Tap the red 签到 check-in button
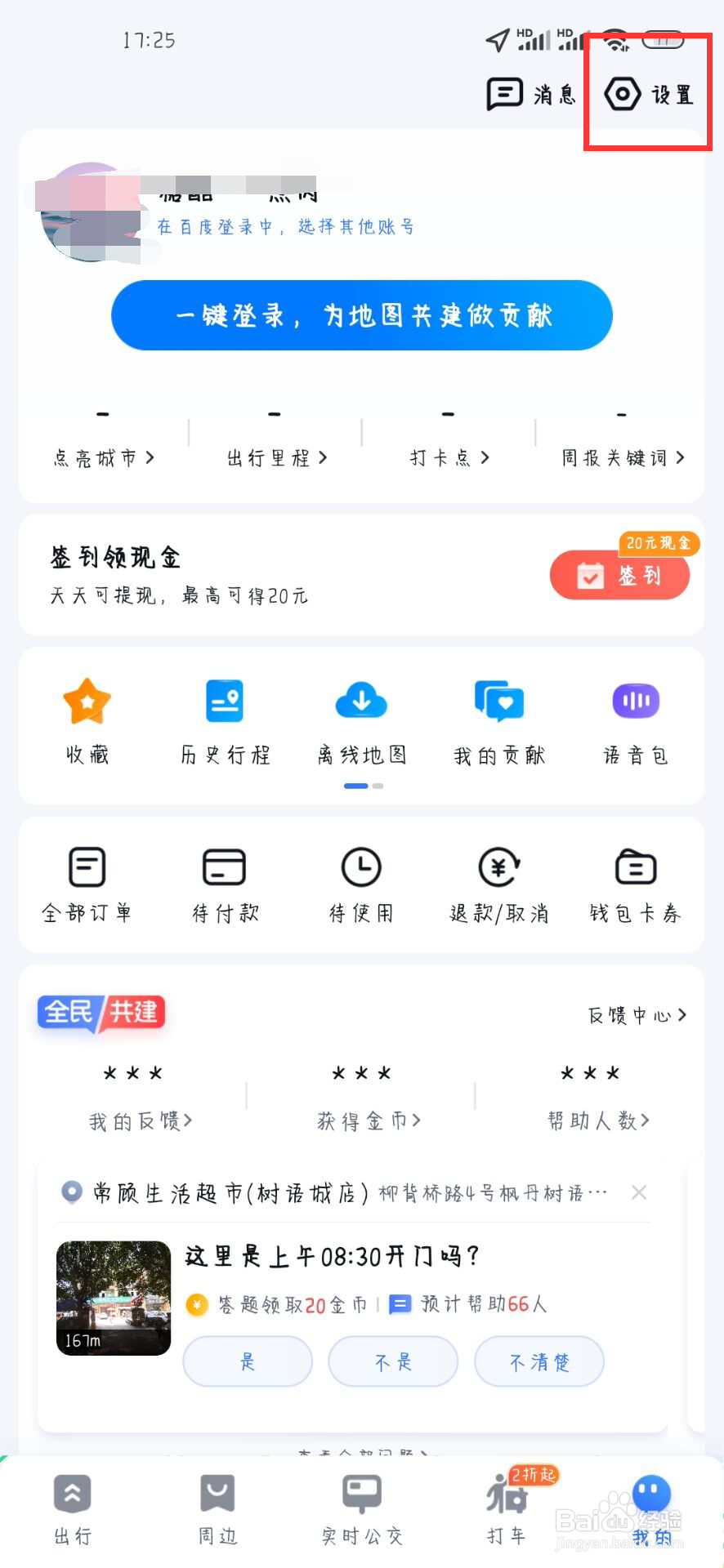The height and width of the screenshot is (1568, 724). click(x=619, y=575)
